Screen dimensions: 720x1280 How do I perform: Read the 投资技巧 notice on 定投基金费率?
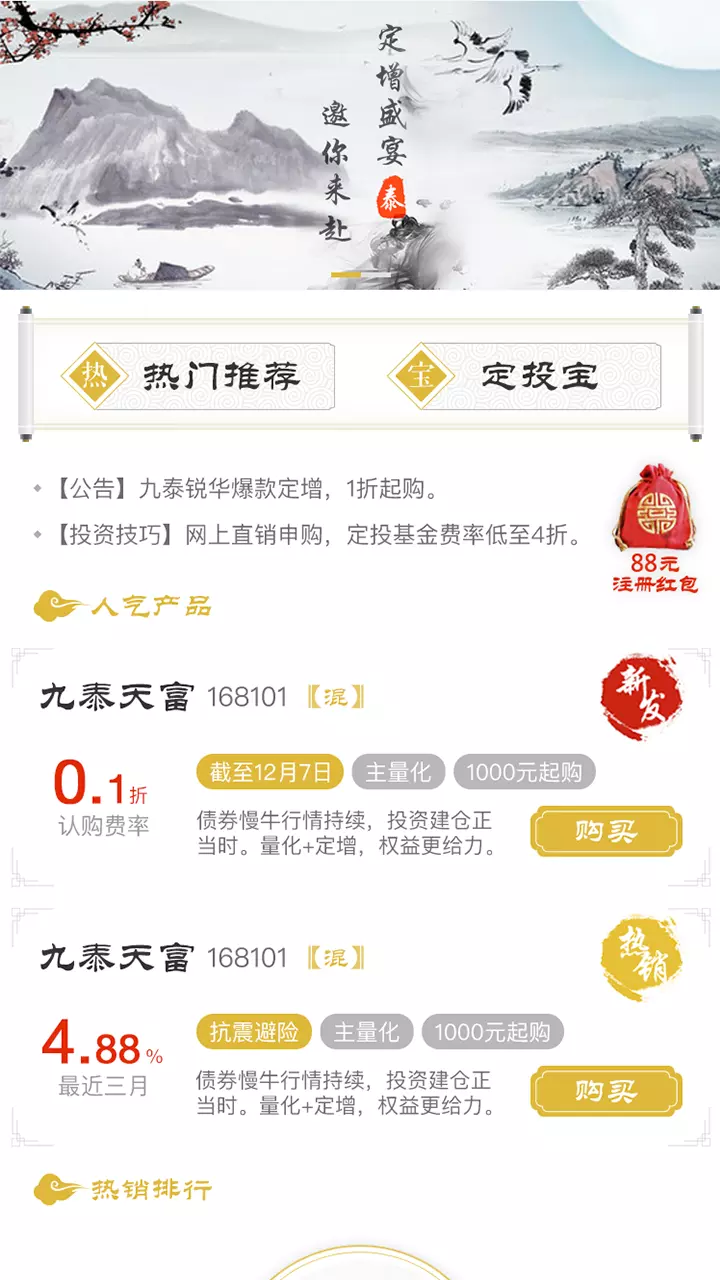[x=307, y=535]
